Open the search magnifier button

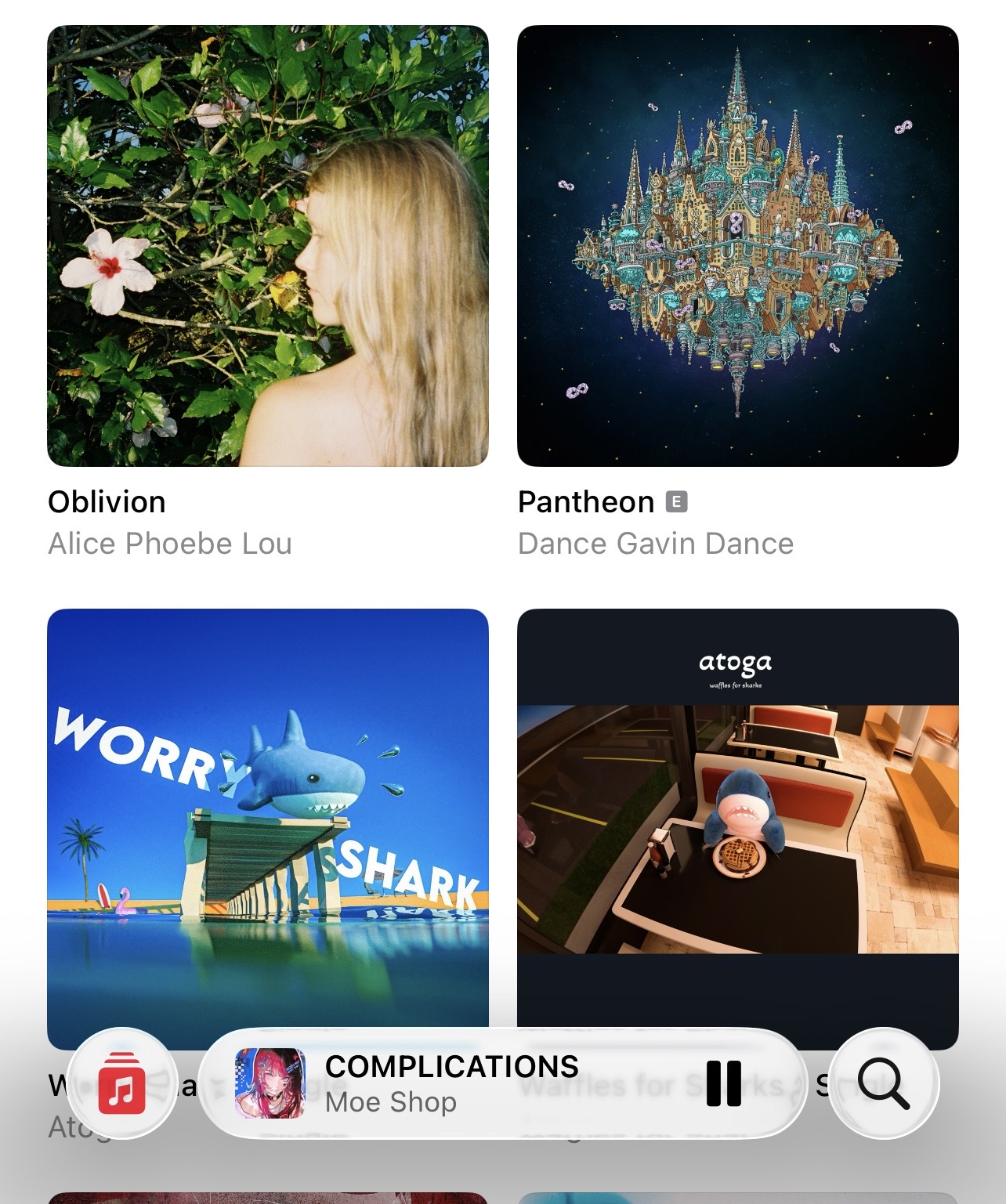(883, 1083)
